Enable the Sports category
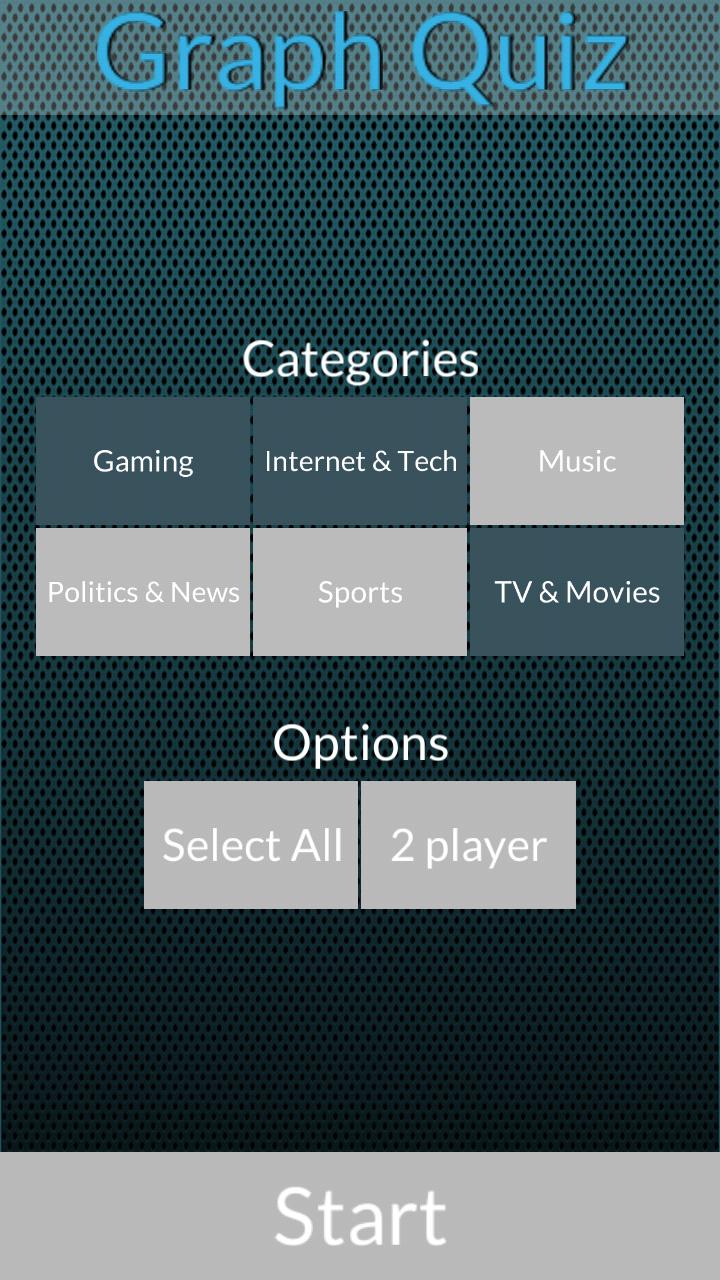 [x=360, y=592]
